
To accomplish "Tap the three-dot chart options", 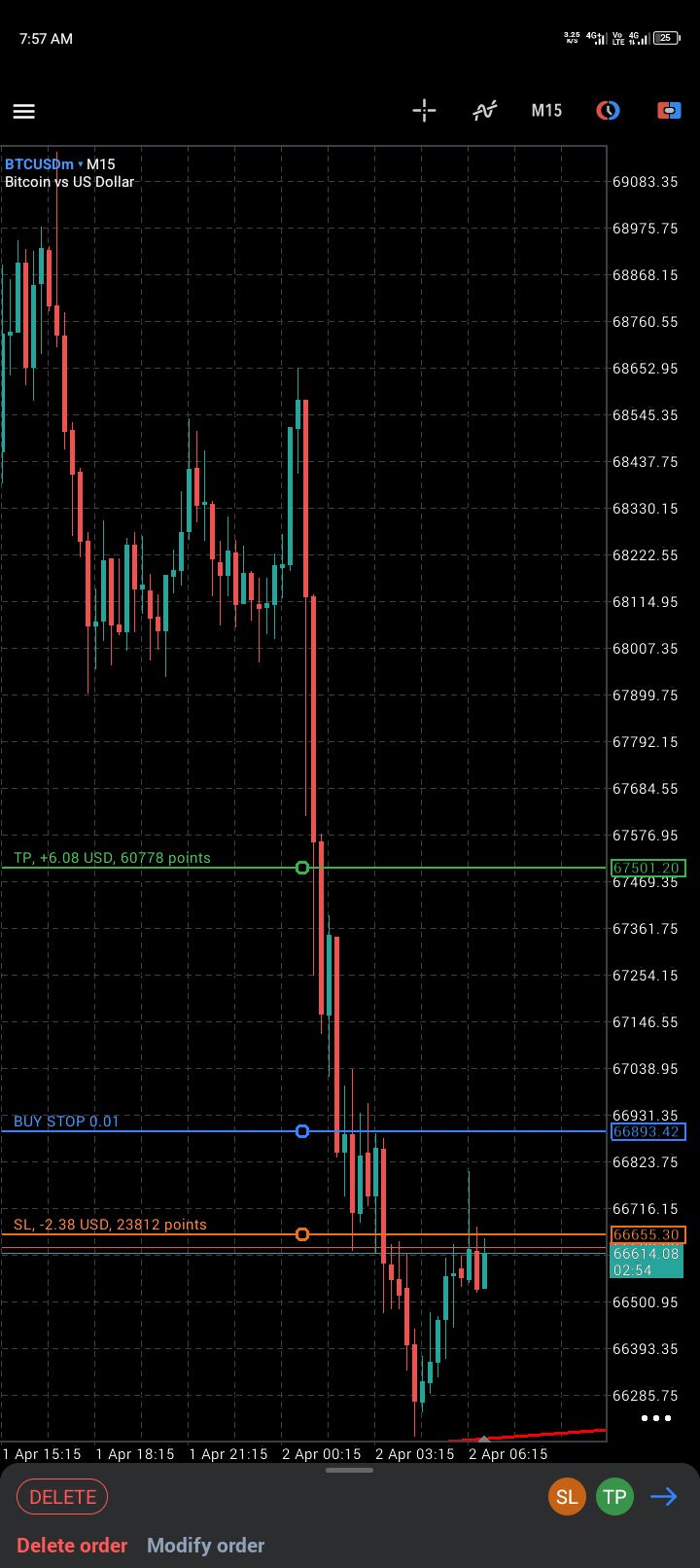I will (656, 1418).
